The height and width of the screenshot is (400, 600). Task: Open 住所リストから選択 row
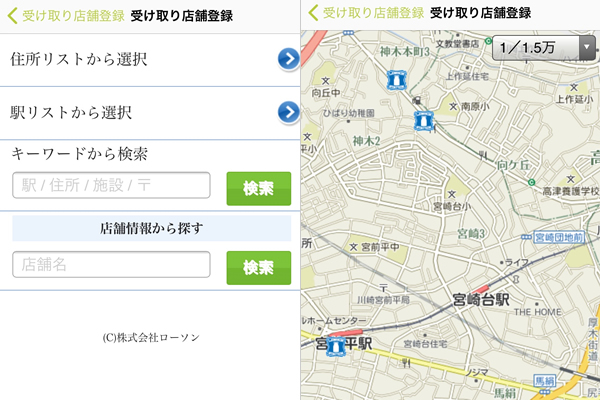[x=150, y=60]
